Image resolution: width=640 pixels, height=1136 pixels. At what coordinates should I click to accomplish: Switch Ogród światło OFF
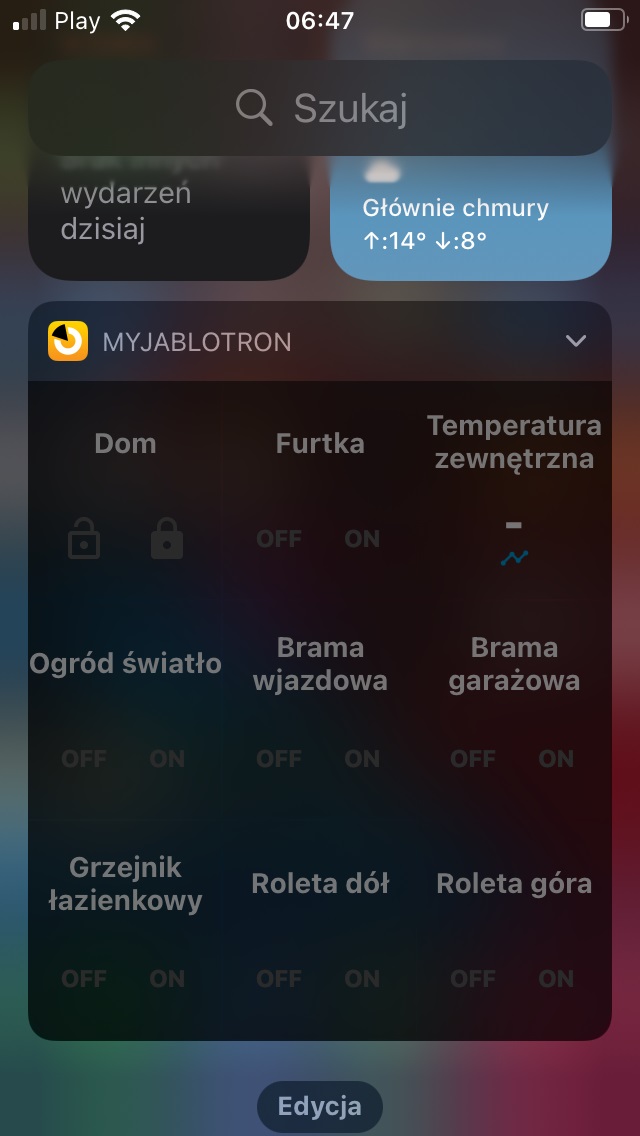(84, 759)
